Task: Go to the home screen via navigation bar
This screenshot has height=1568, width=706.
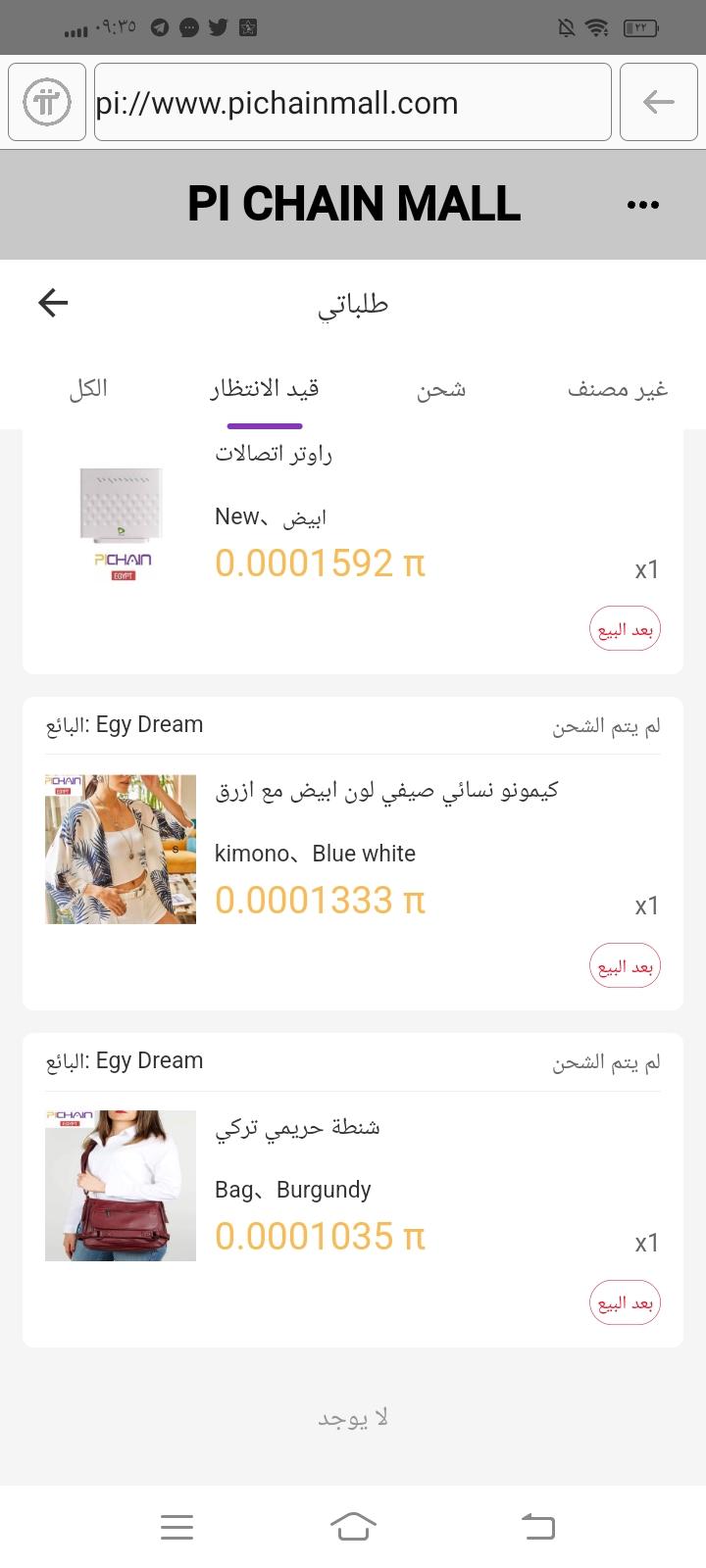Action: [353, 1526]
